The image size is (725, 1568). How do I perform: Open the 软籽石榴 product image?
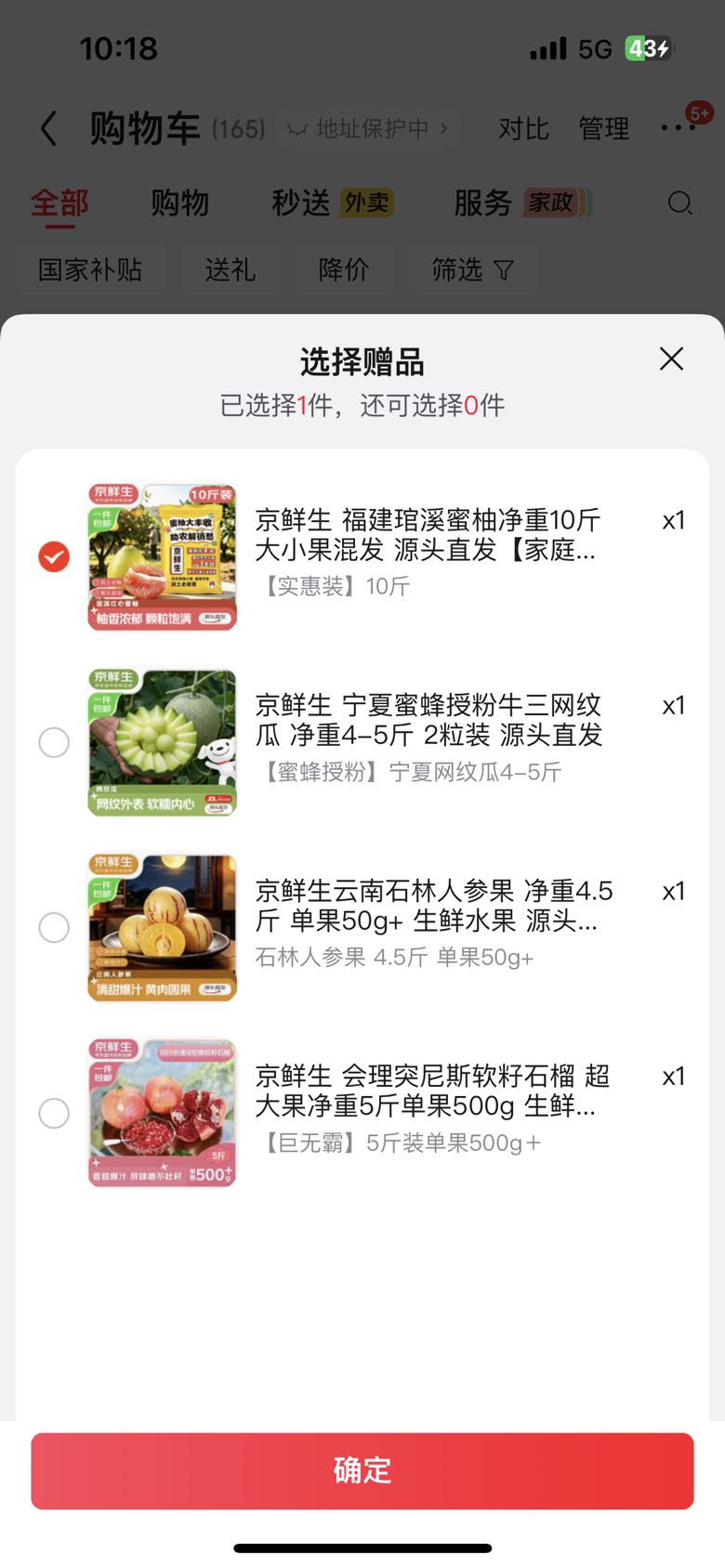pos(163,1113)
